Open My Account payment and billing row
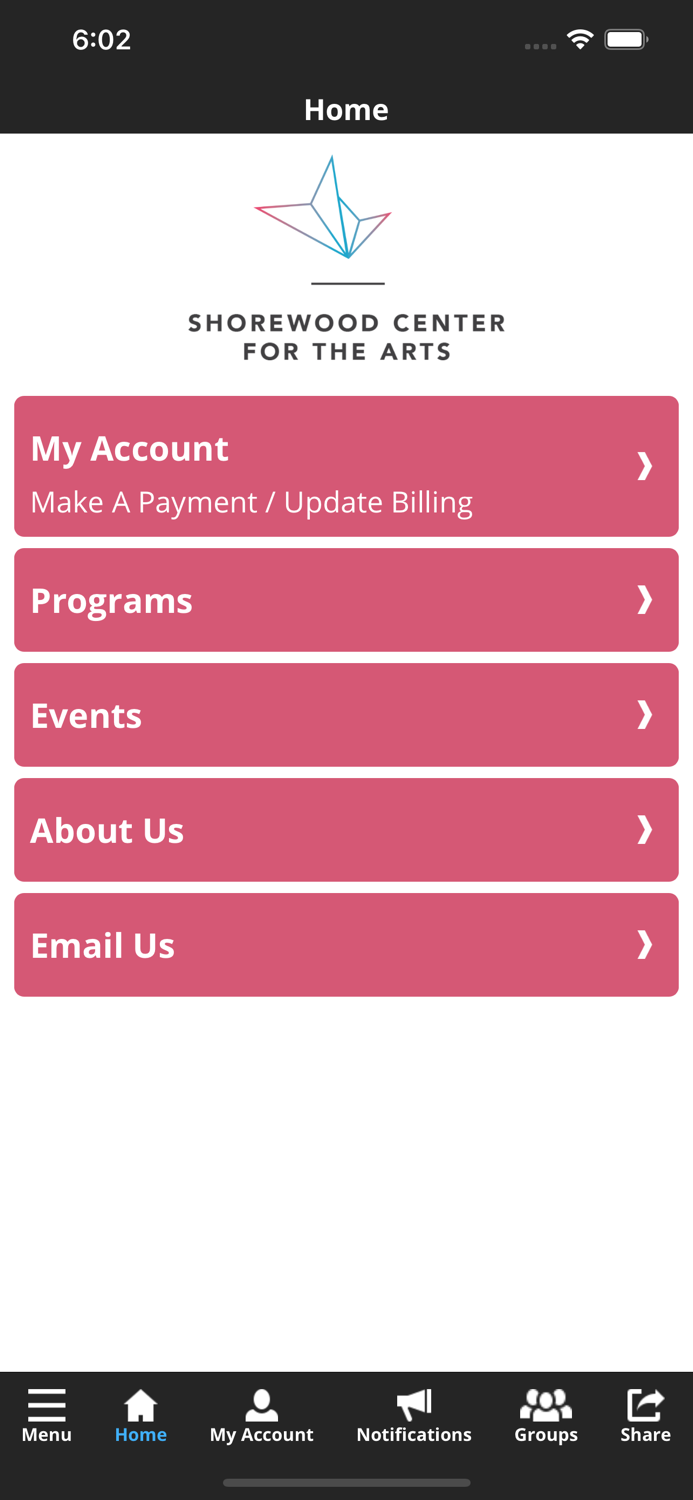 point(346,466)
